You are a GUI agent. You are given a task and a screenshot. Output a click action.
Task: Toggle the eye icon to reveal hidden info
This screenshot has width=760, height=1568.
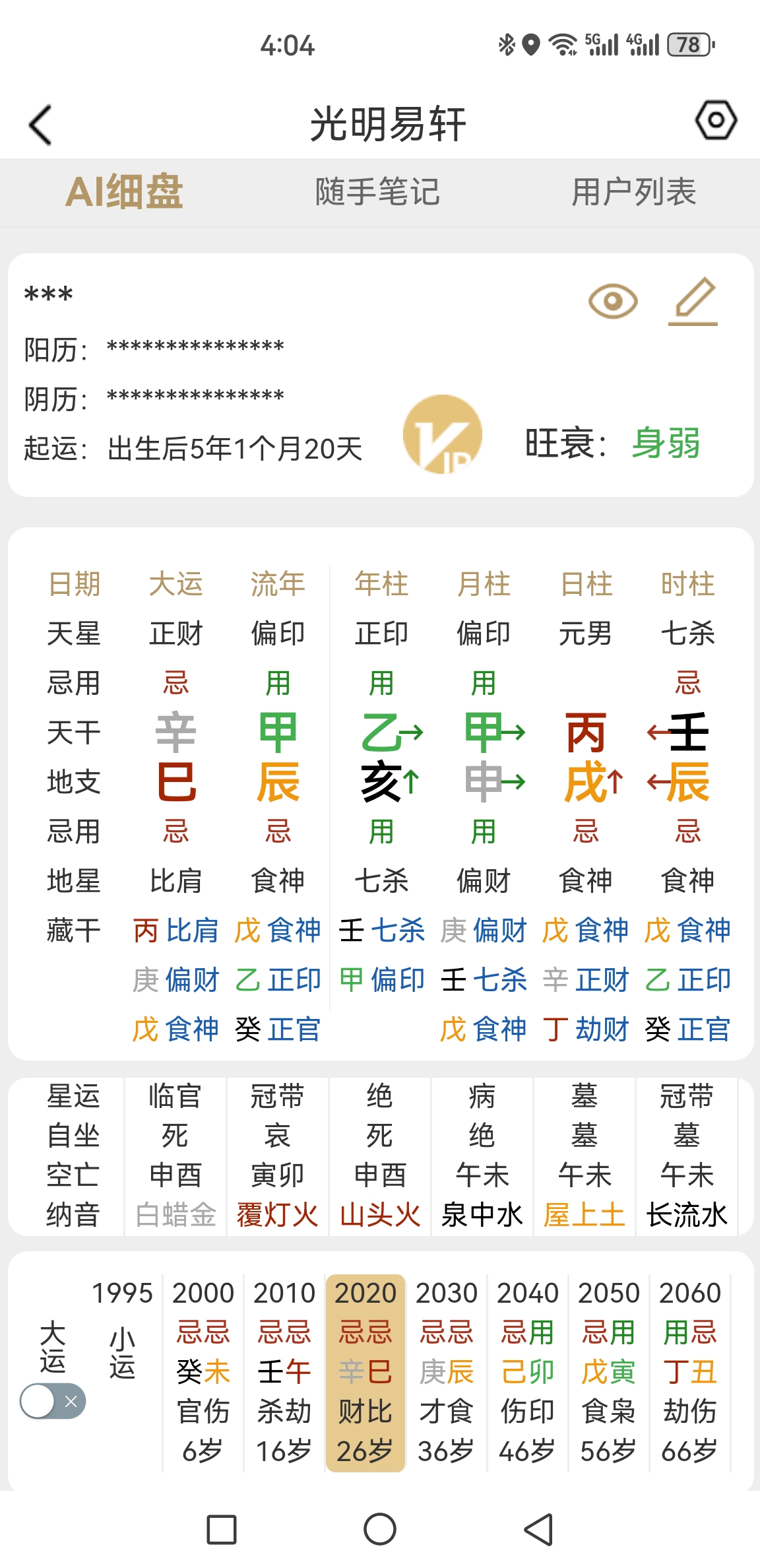coord(613,302)
